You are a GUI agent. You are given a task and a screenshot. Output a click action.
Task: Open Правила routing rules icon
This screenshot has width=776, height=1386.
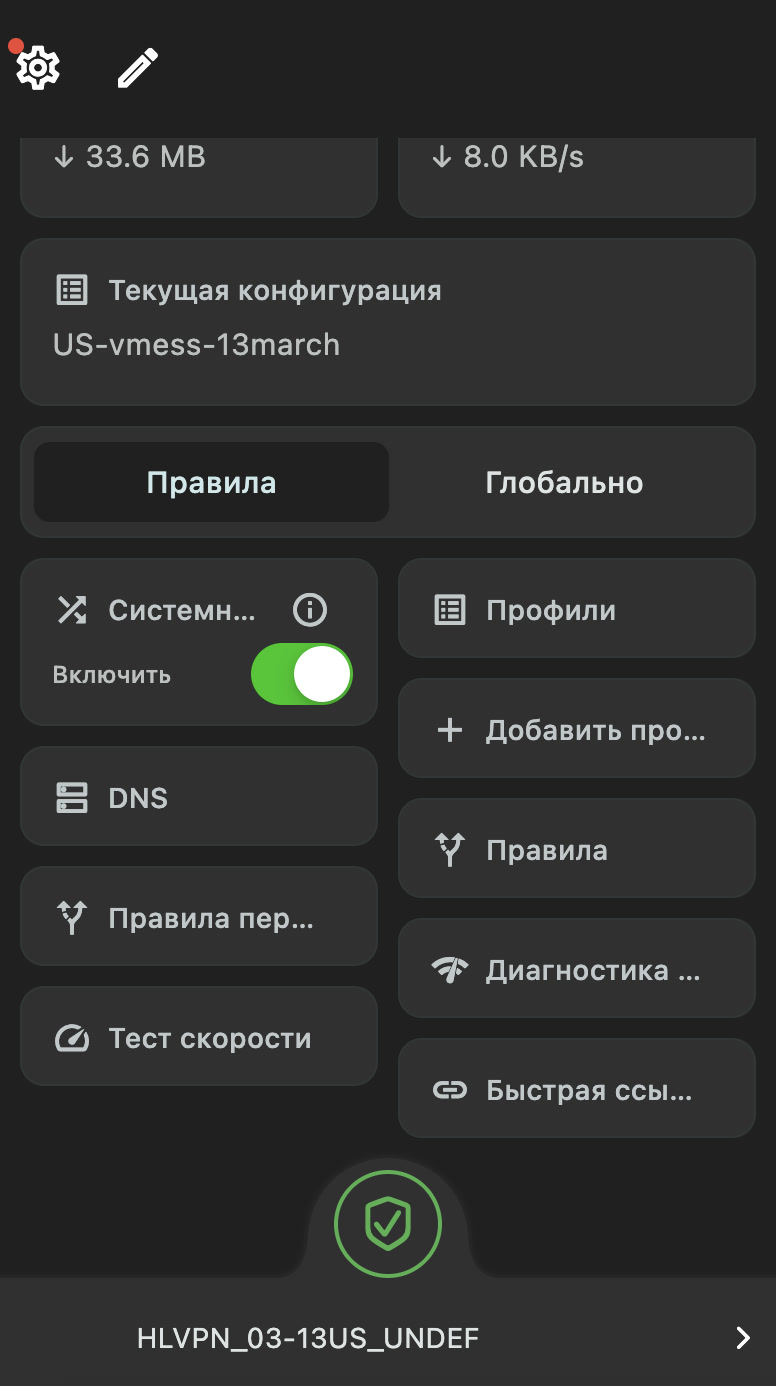tap(452, 849)
